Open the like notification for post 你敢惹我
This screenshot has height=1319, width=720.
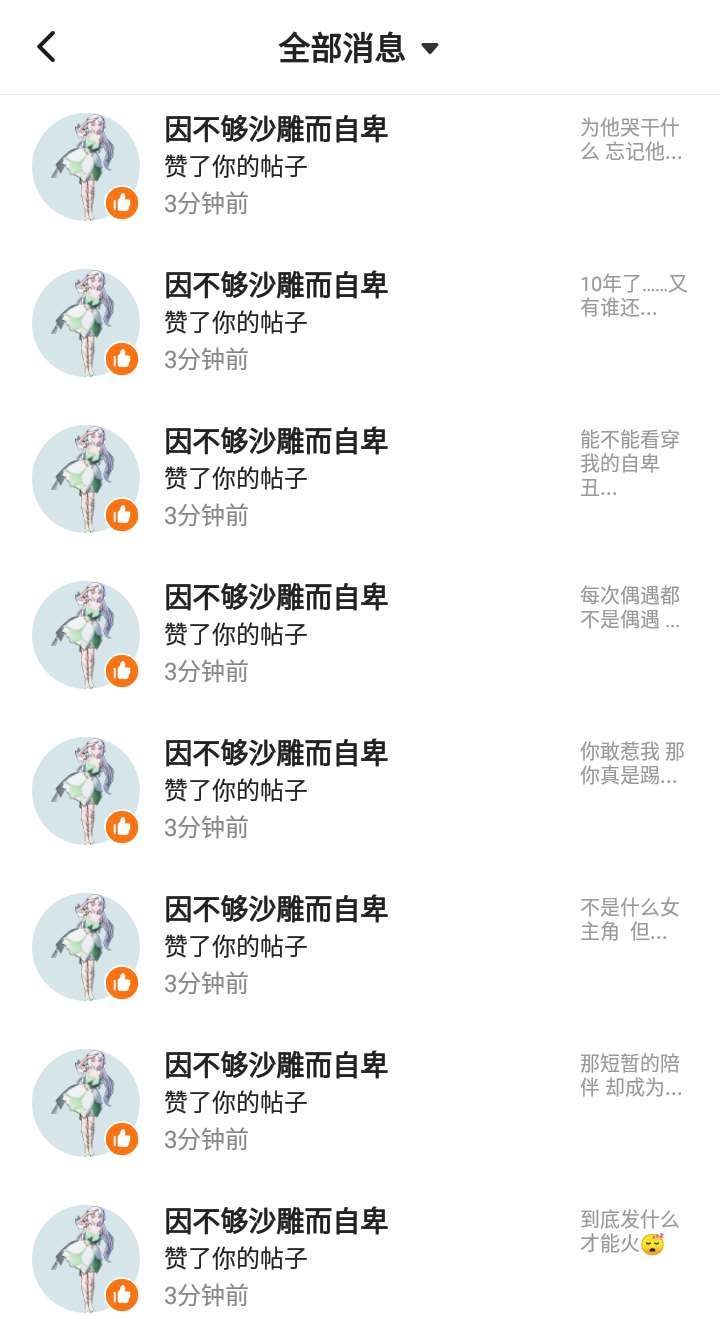(x=360, y=790)
